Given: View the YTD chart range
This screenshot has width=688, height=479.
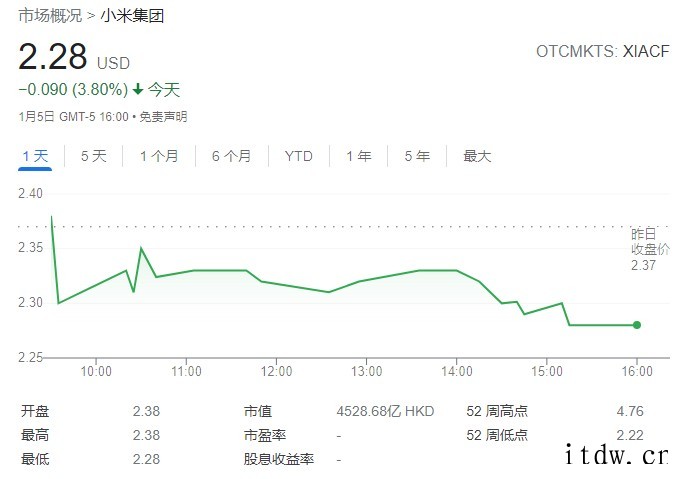Looking at the screenshot, I should (298, 156).
